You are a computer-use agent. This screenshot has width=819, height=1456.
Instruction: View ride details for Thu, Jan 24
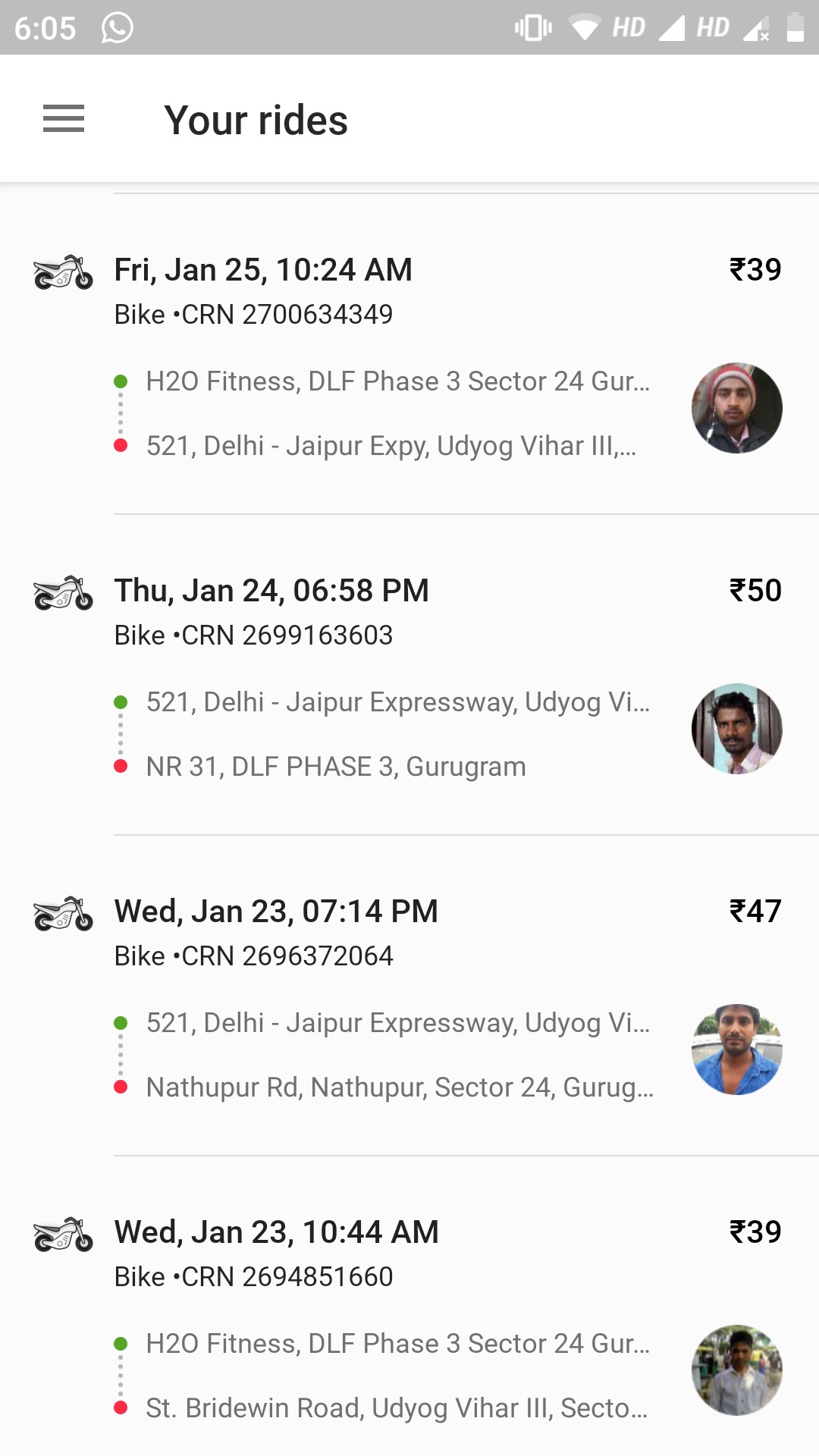(409, 674)
